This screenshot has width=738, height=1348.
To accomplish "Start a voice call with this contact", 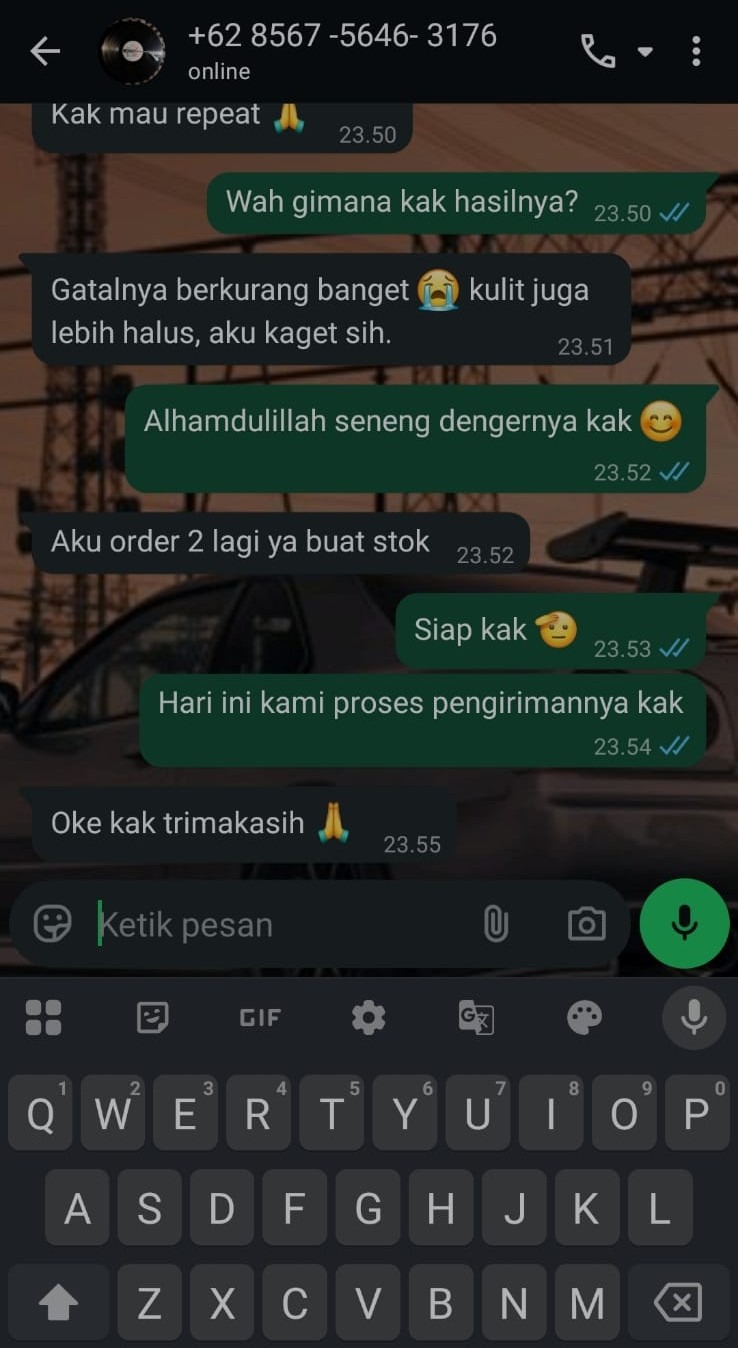I will pos(598,52).
